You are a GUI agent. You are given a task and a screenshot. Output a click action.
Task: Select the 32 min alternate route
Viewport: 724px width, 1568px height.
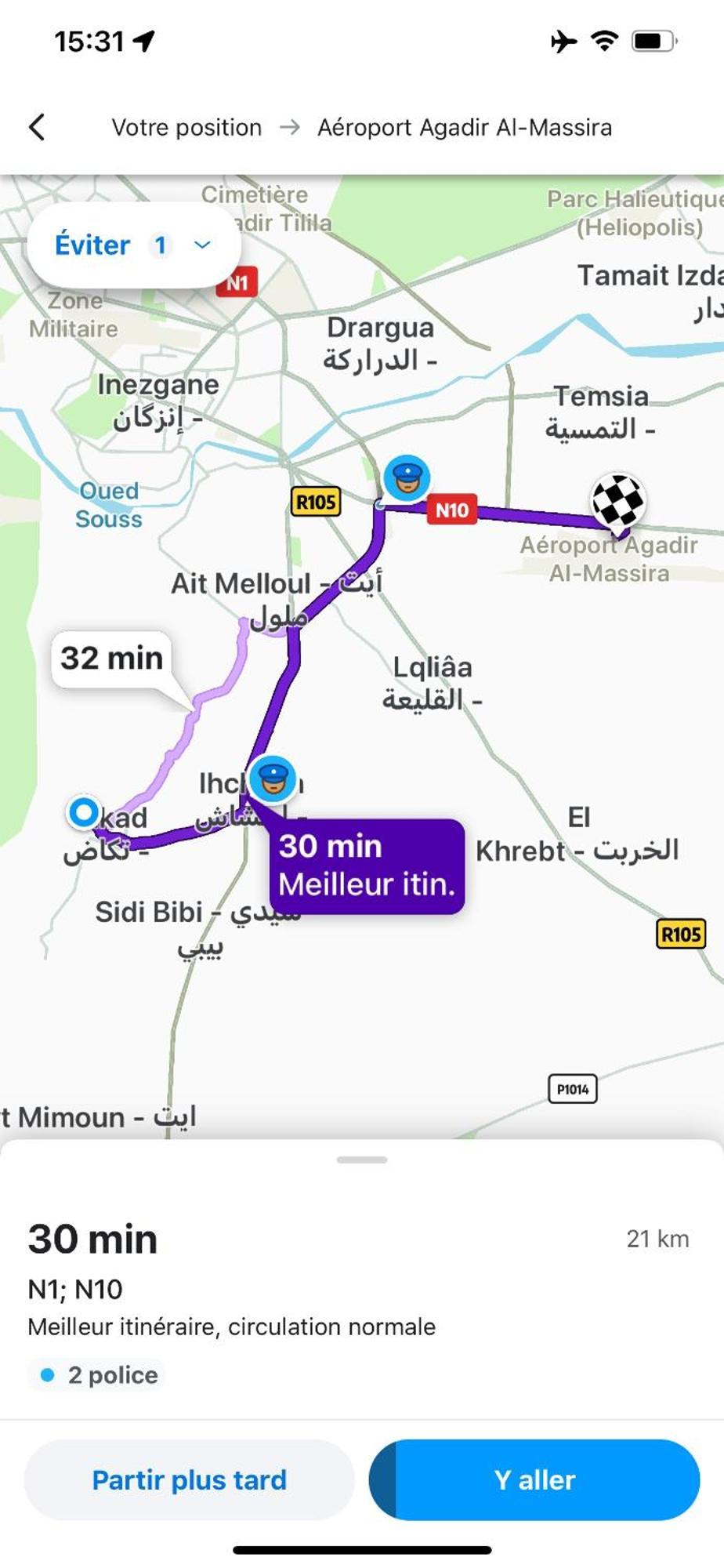[112, 659]
